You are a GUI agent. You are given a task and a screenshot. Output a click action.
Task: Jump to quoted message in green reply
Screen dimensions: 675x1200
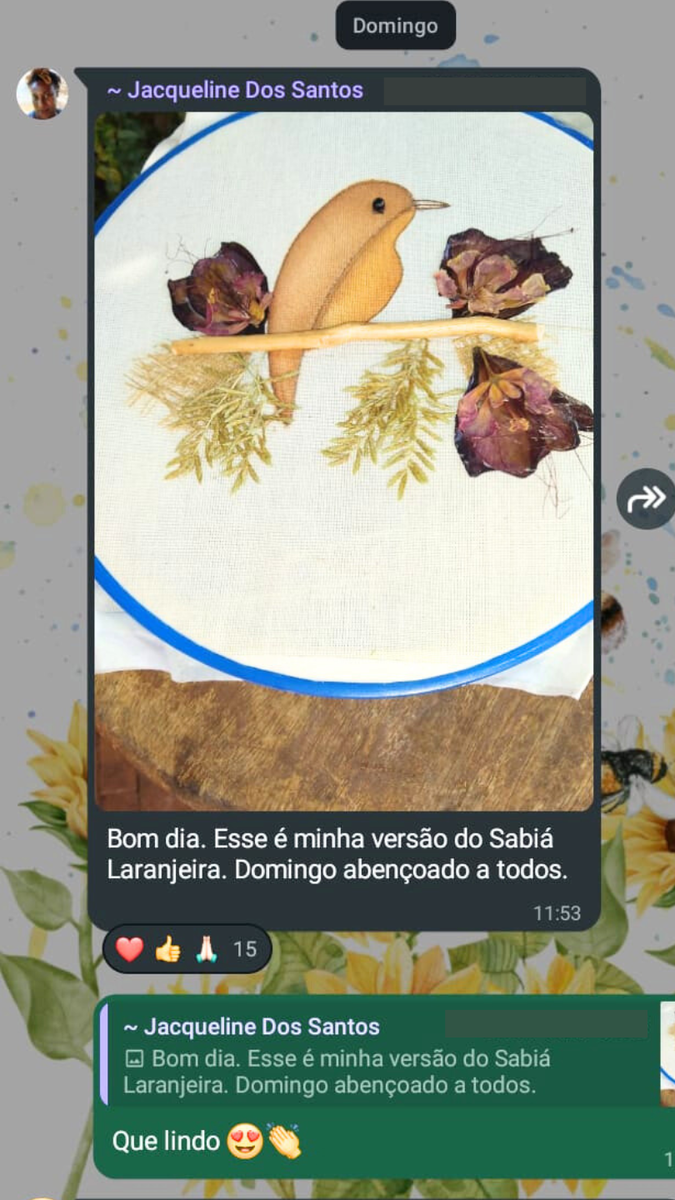pyautogui.click(x=380, y=1056)
